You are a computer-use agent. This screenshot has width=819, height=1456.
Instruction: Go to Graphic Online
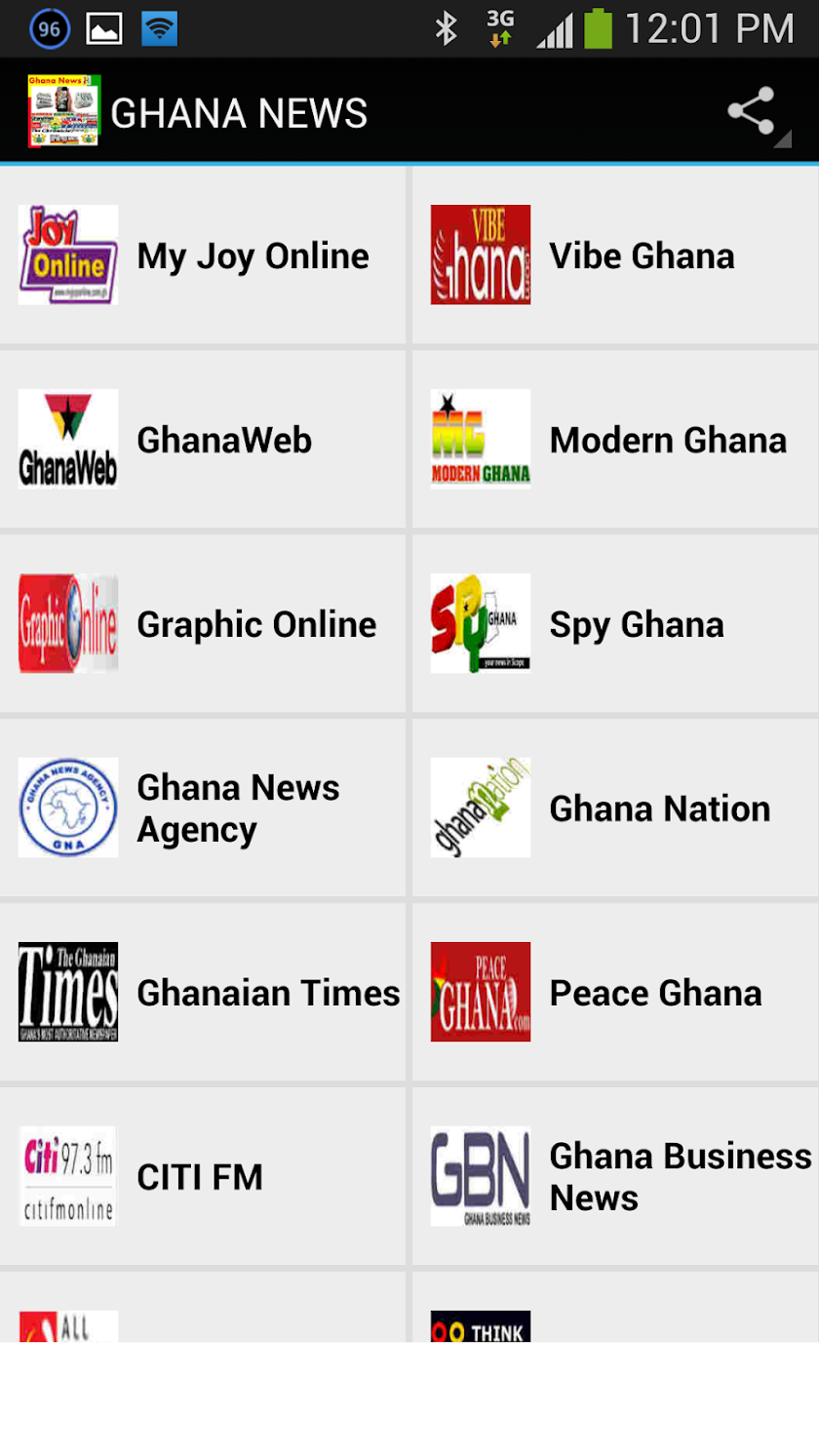coord(203,624)
